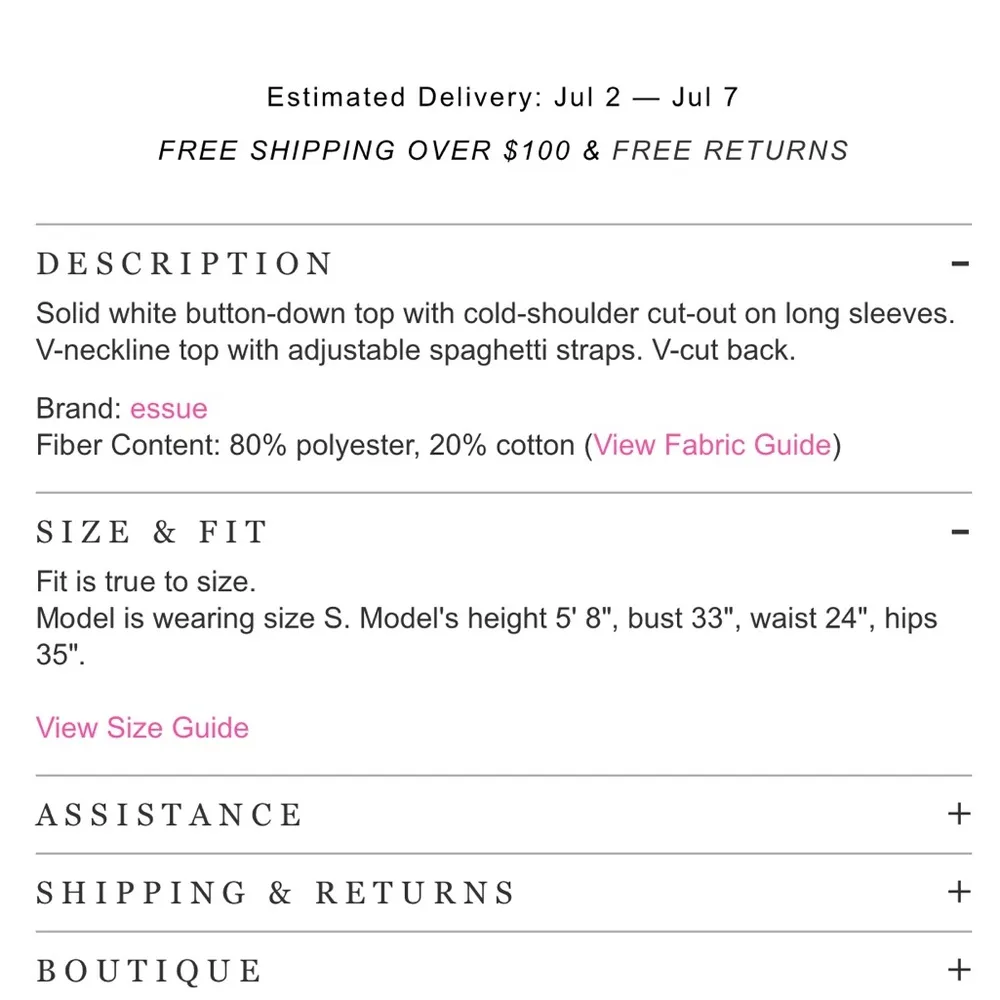
Task: Collapse the Size & Fit section
Action: click(x=959, y=532)
